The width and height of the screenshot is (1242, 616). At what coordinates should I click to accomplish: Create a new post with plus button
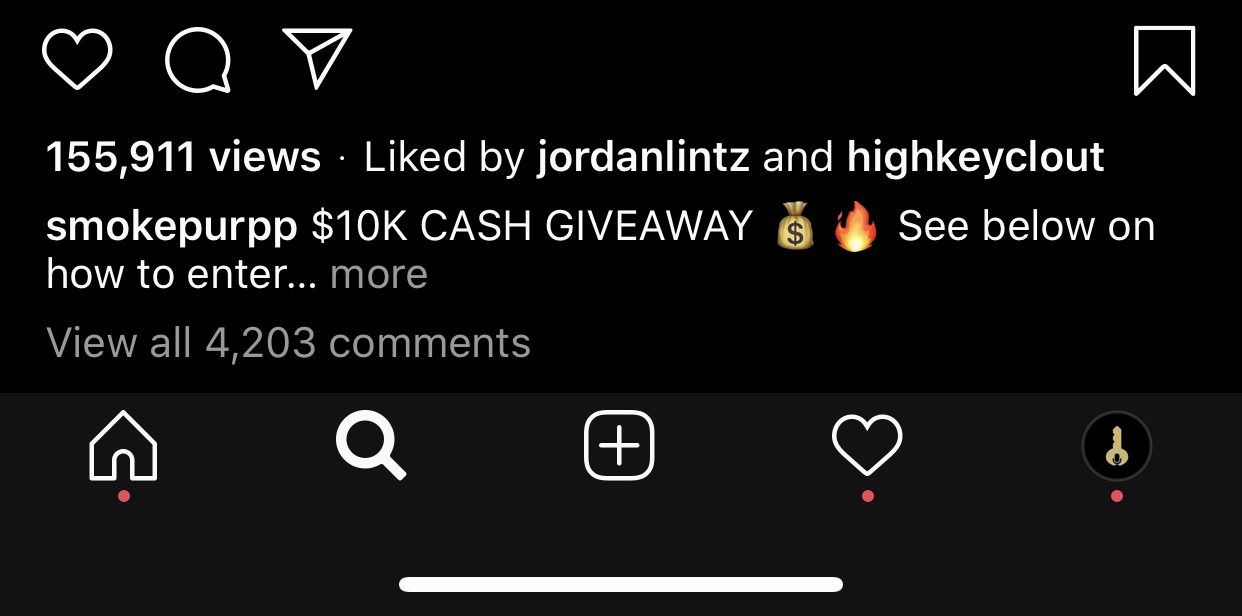click(619, 445)
